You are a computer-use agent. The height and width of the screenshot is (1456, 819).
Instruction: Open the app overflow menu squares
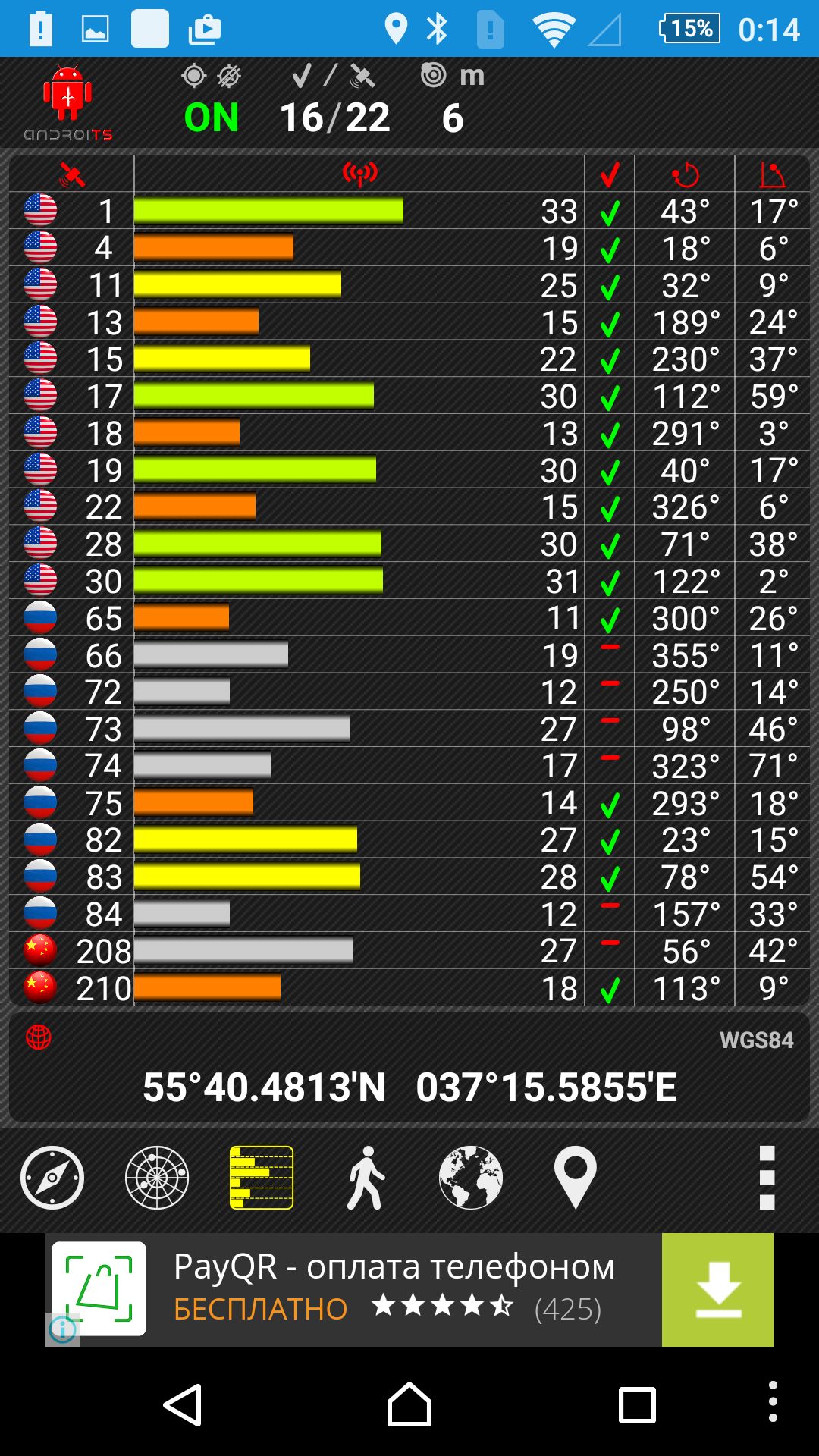pos(767,1177)
